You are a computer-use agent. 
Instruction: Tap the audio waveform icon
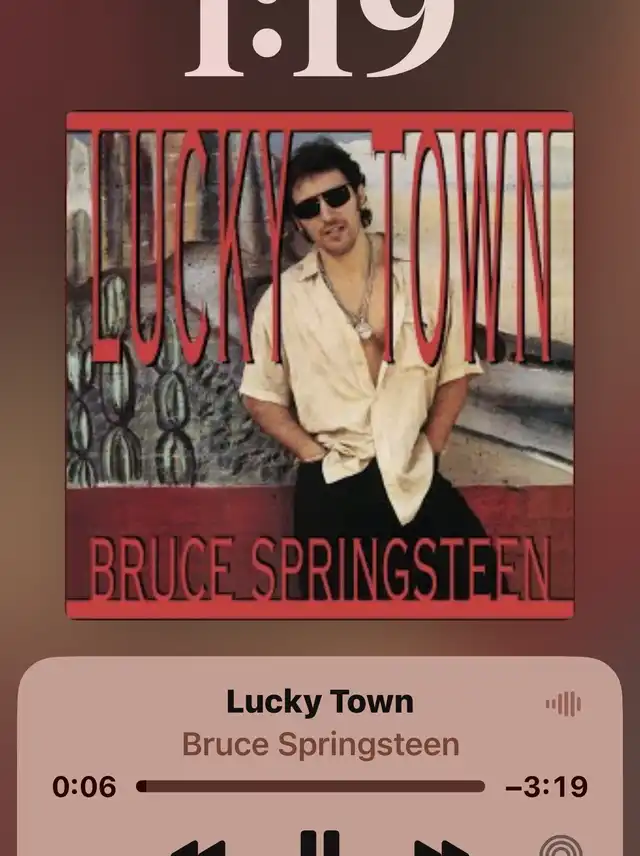(563, 704)
